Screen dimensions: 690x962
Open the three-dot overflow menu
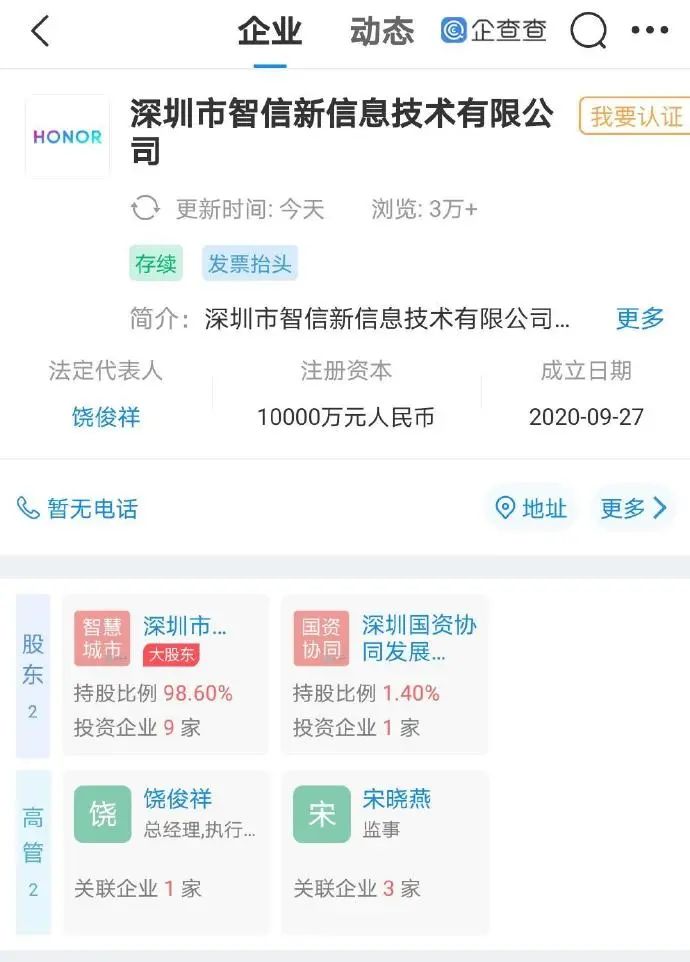point(649,32)
